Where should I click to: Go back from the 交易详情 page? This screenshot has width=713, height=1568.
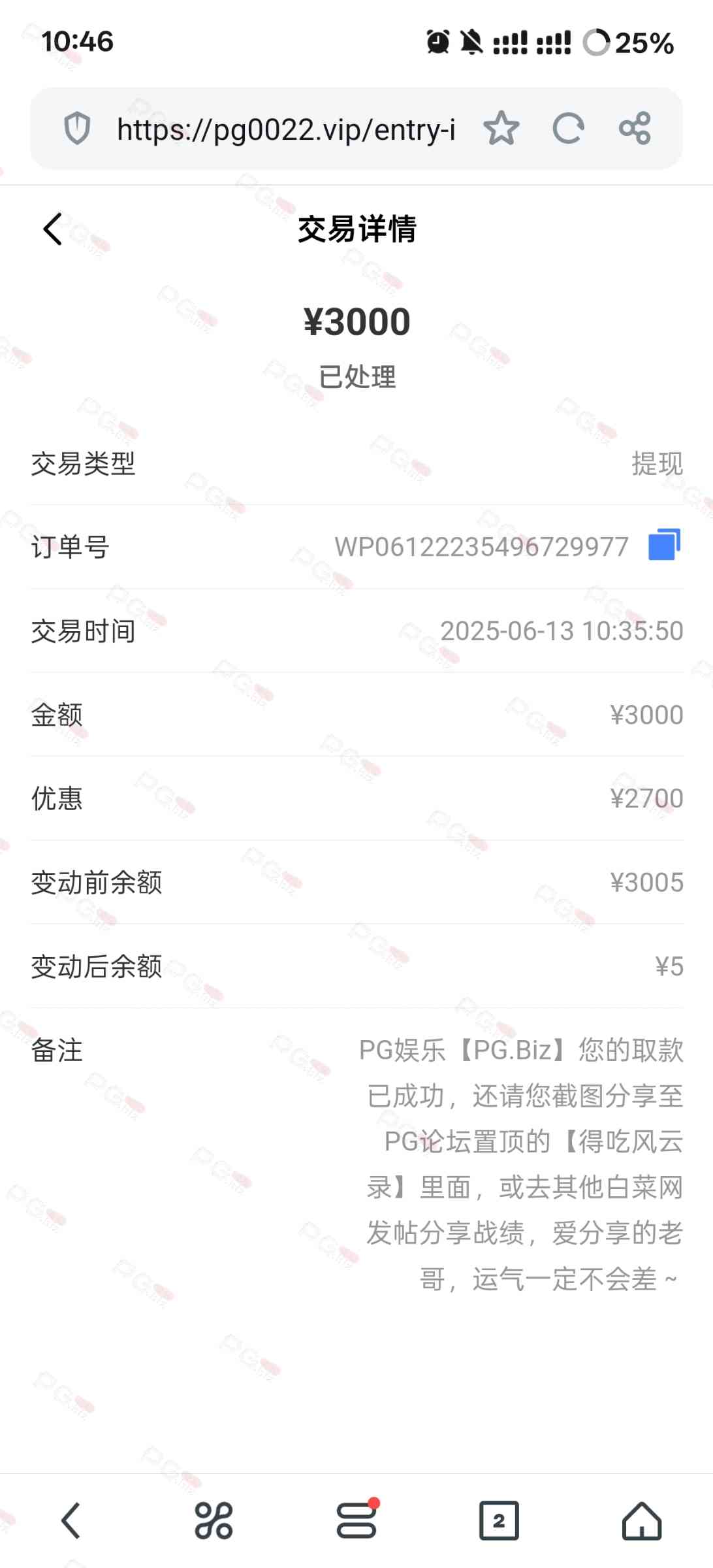[53, 229]
